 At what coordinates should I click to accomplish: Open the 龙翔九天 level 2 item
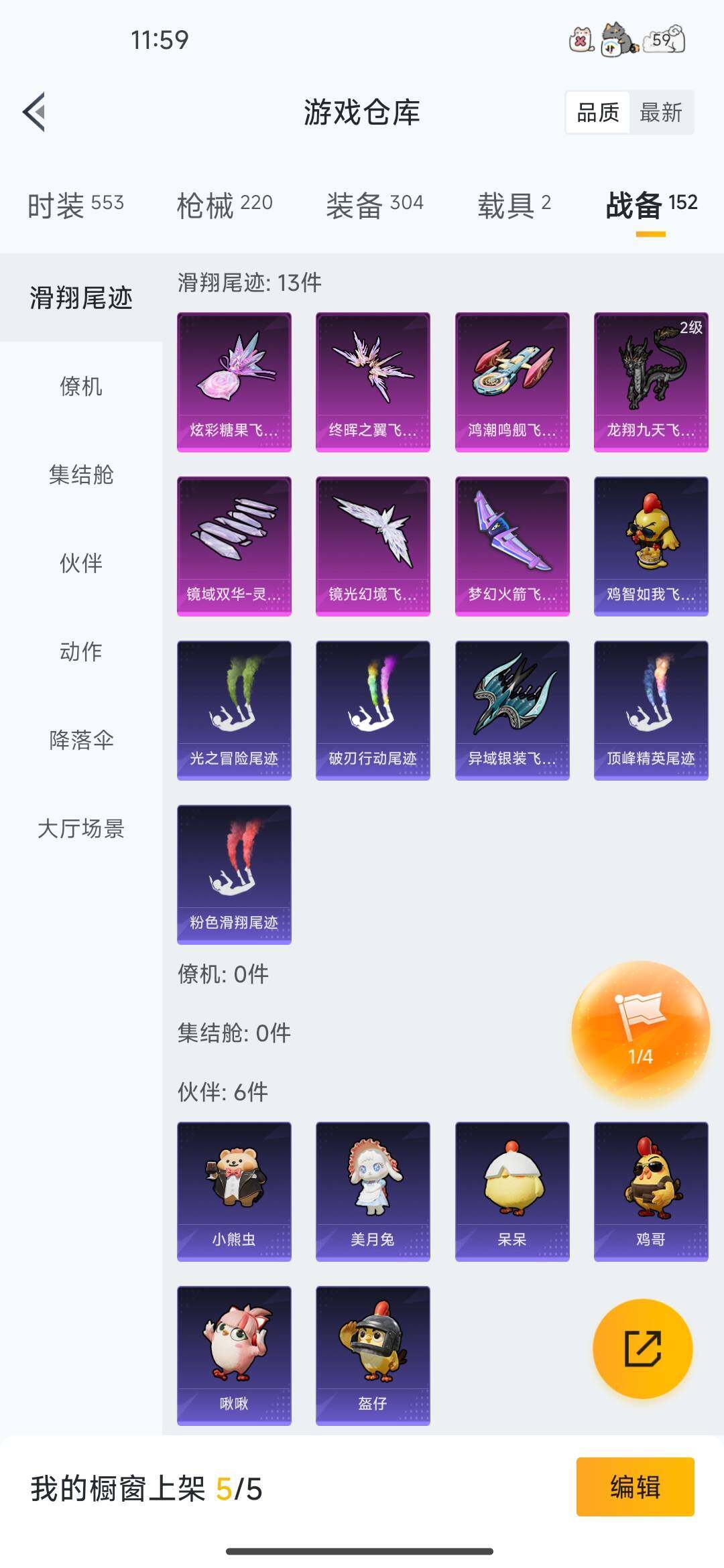650,382
